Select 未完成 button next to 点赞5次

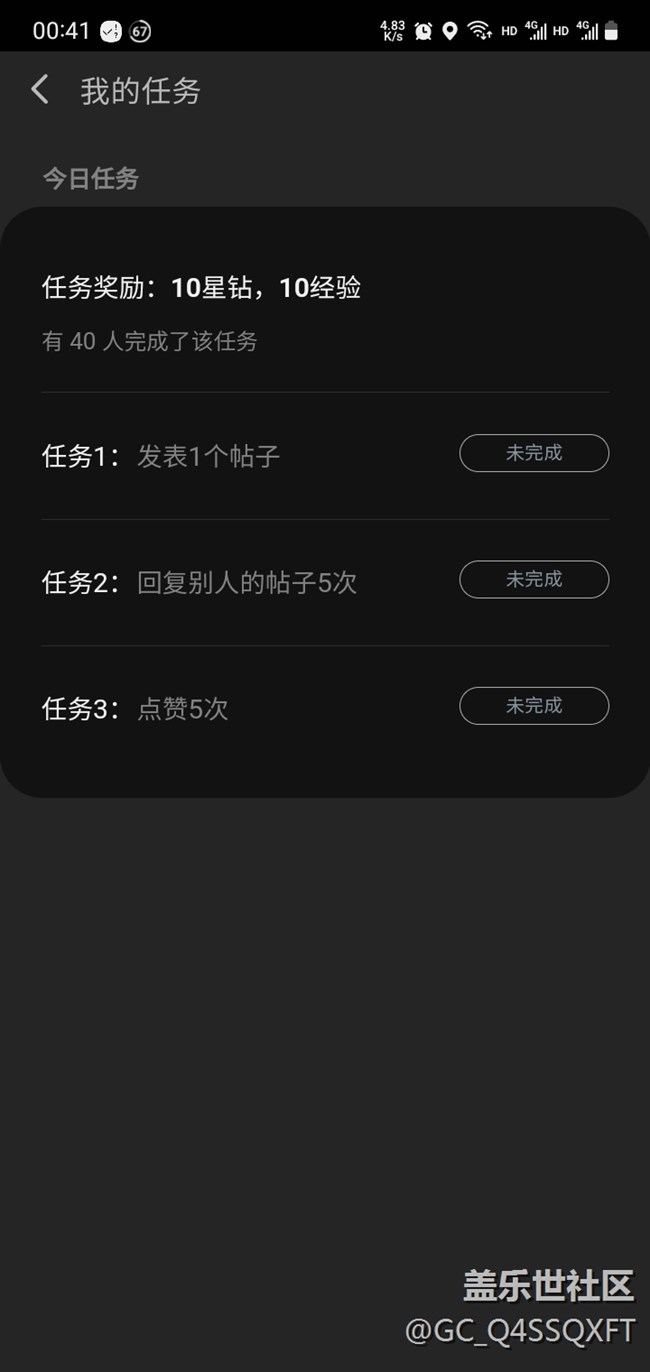click(534, 706)
